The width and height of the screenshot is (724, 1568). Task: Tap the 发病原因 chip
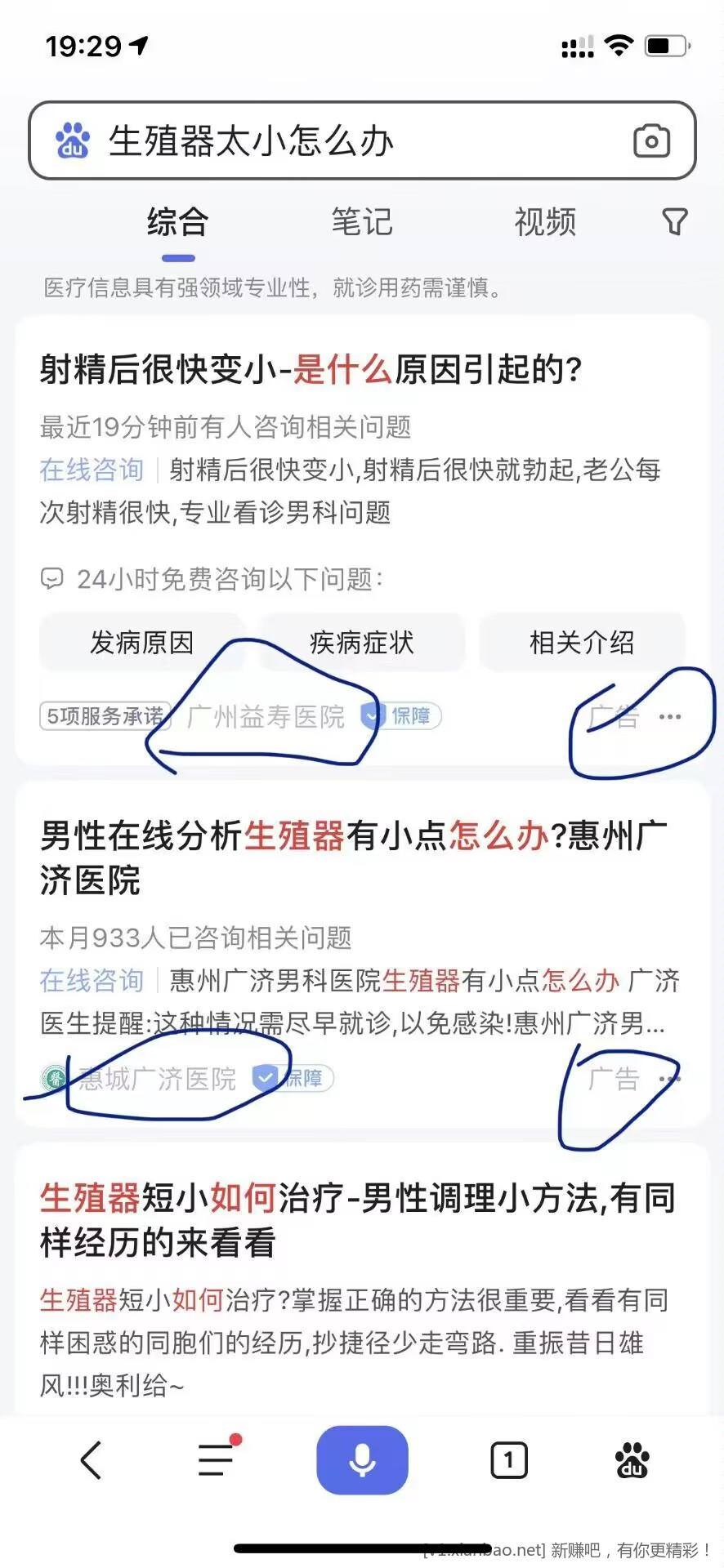[141, 643]
